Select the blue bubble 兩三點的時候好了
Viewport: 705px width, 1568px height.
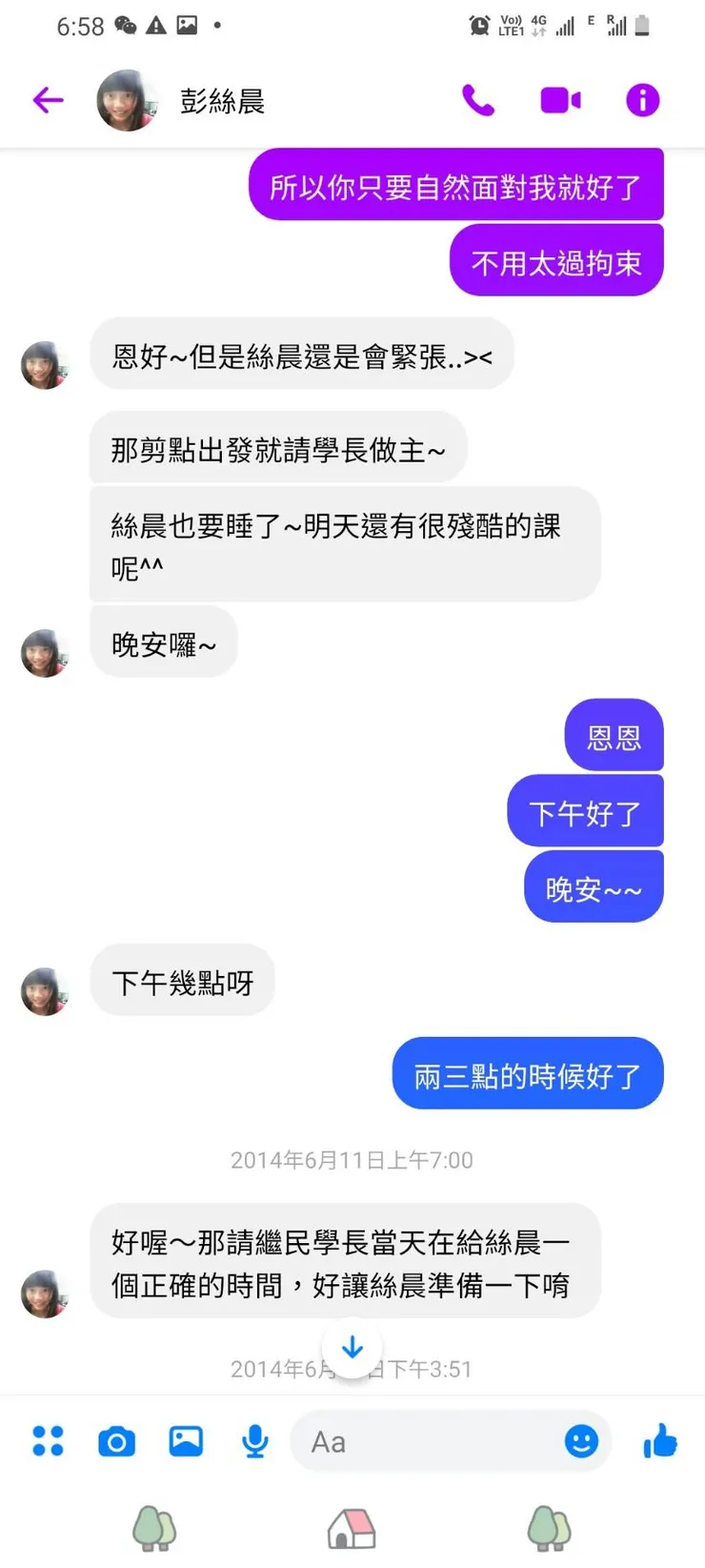click(527, 1073)
